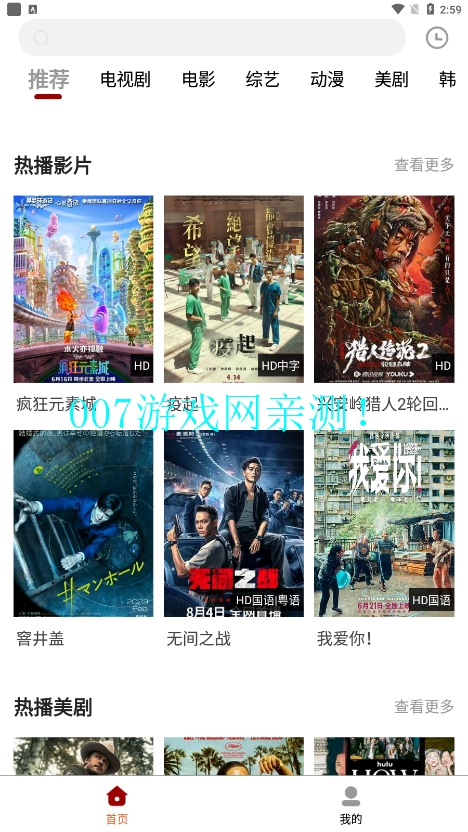Open the 猎人传说2 movie poster
The image size is (468, 832).
tap(384, 289)
